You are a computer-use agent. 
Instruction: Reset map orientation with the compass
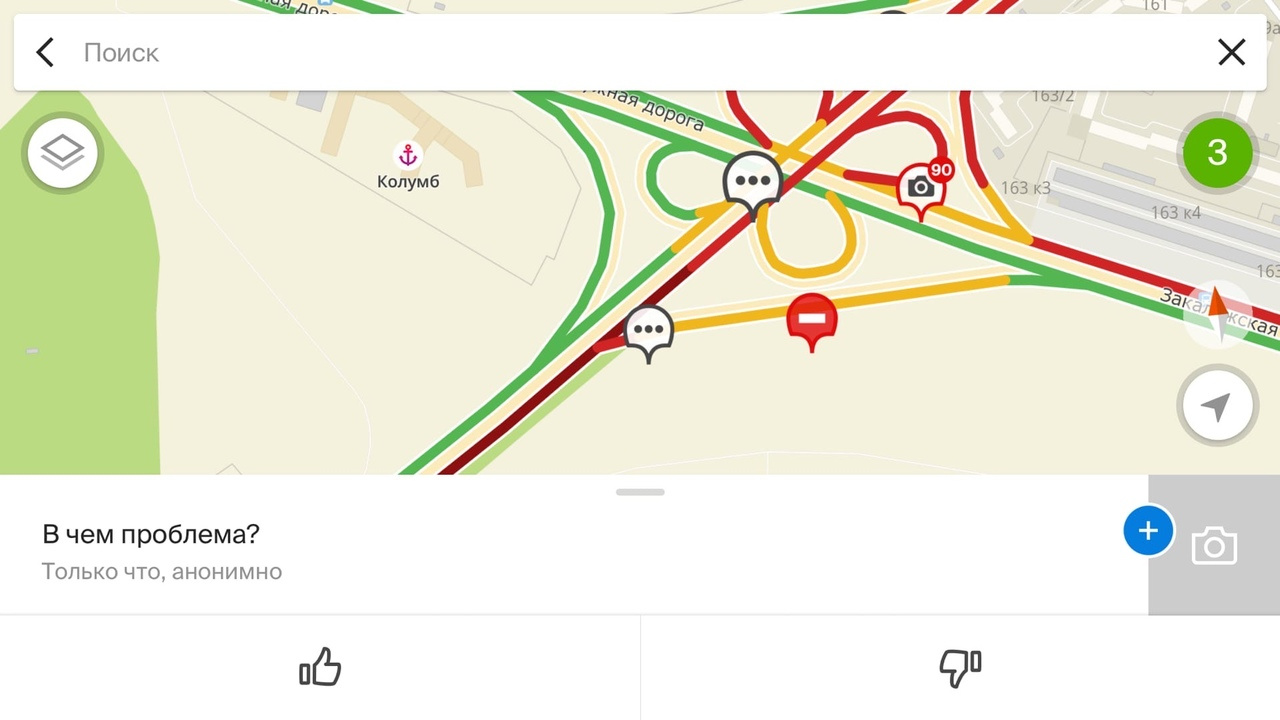[x=1217, y=311]
